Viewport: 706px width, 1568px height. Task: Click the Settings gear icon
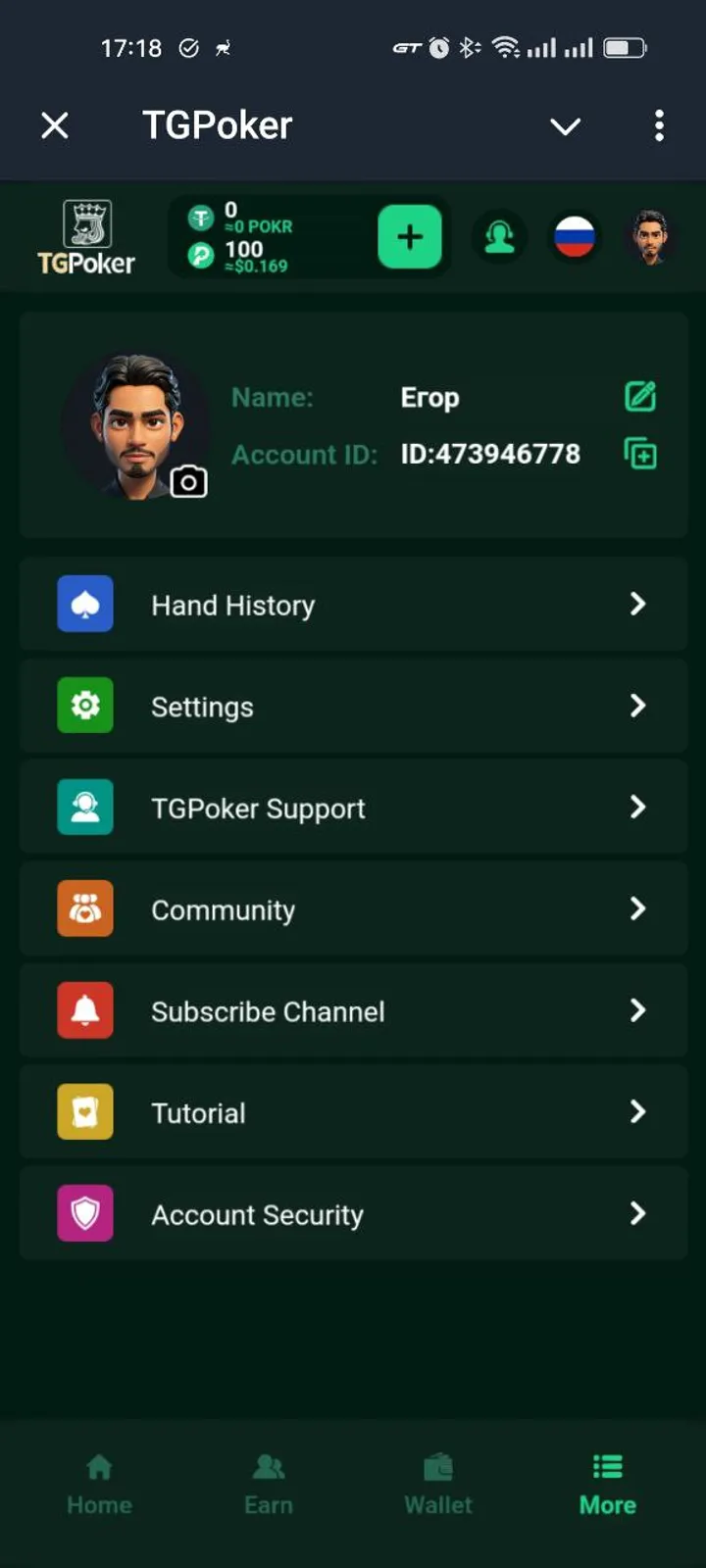tap(85, 706)
